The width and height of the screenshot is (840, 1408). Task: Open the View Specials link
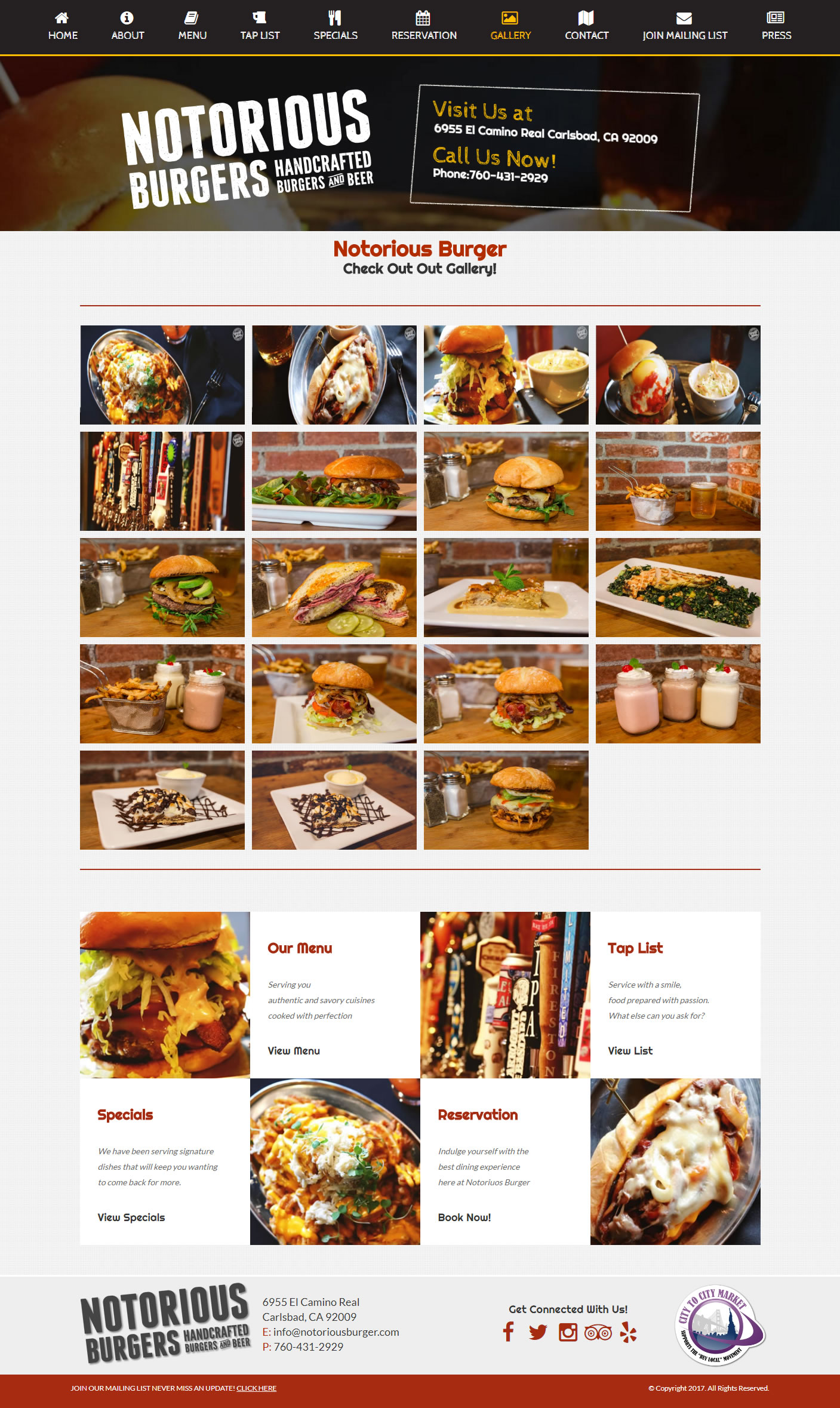[x=131, y=1217]
